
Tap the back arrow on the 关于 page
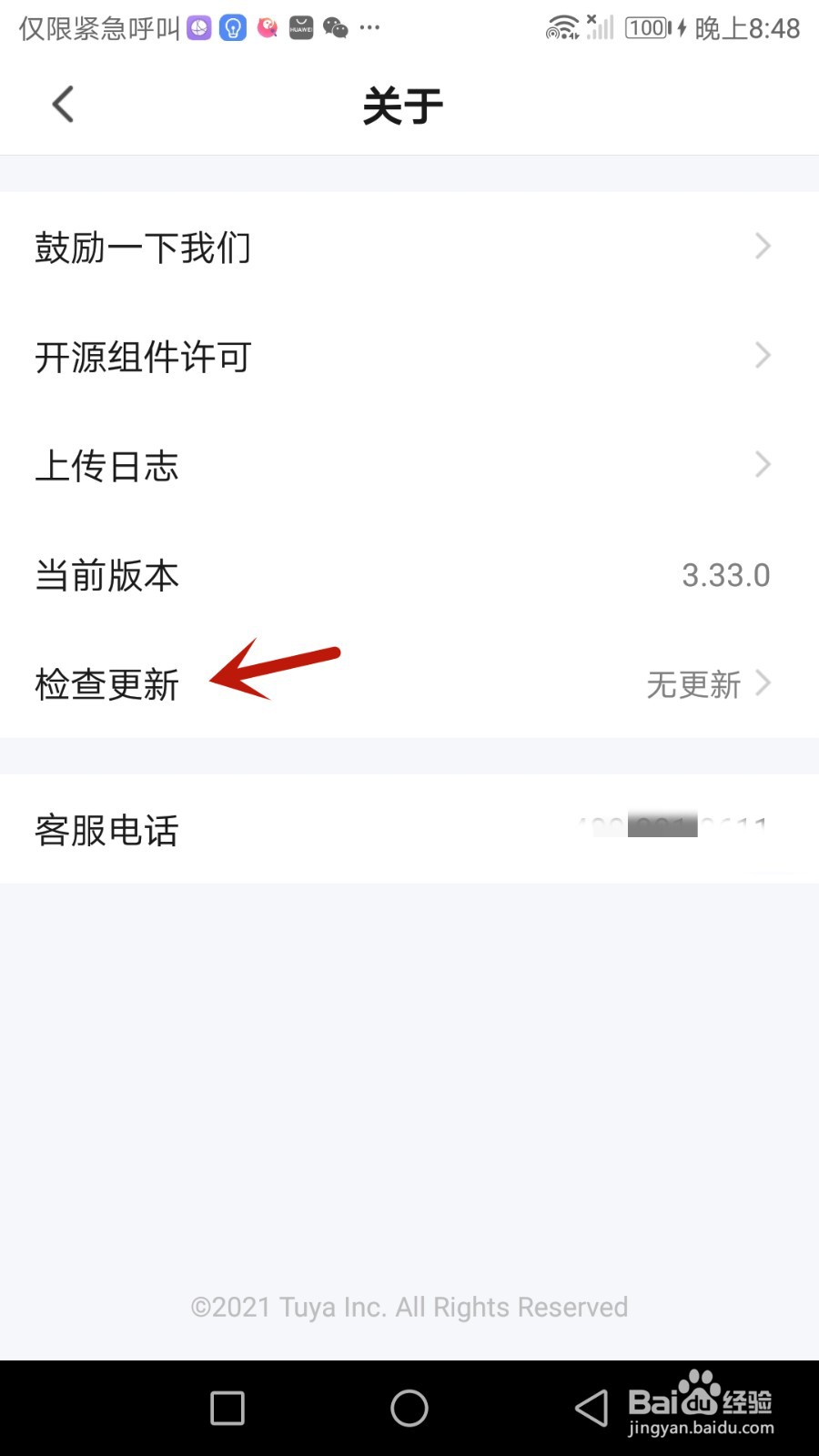click(x=62, y=104)
